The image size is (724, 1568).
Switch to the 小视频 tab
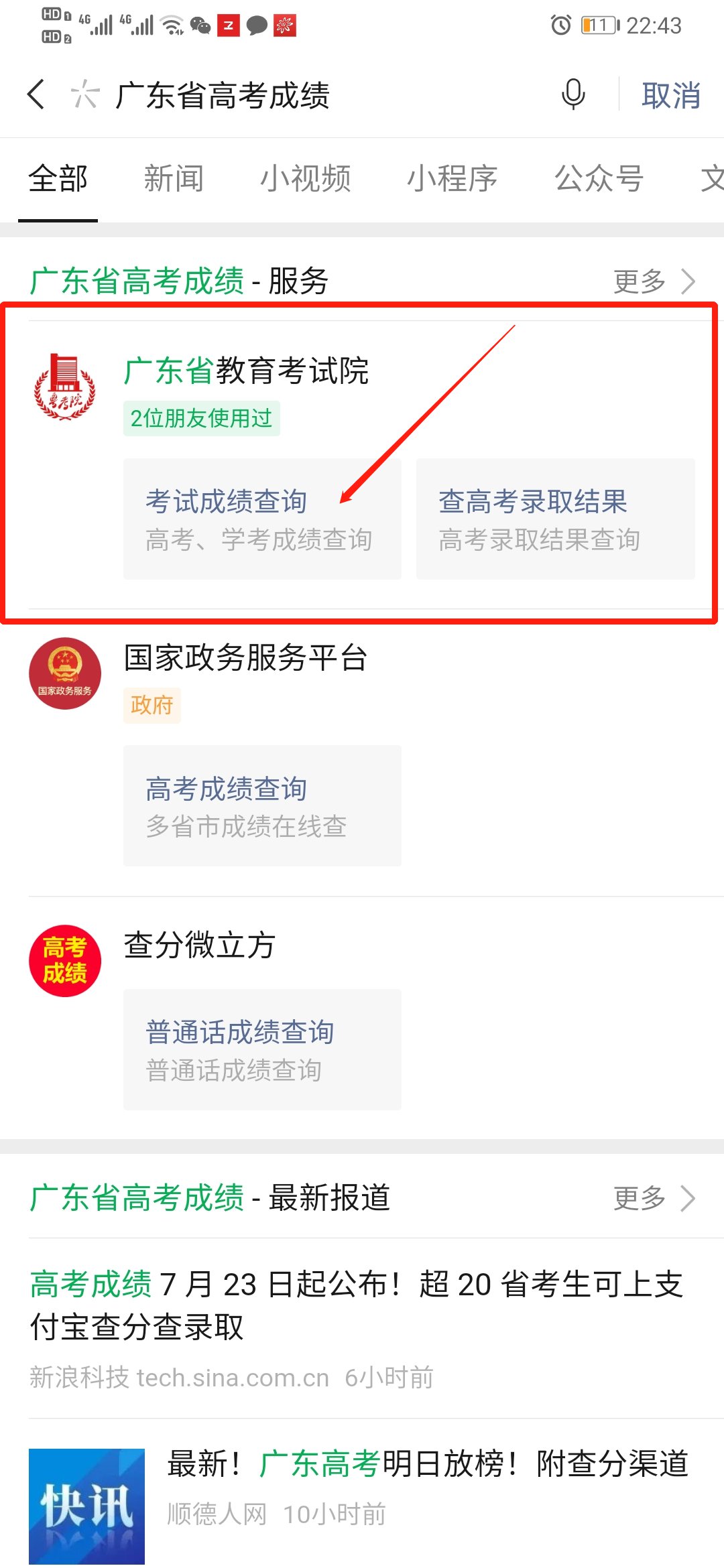point(305,179)
